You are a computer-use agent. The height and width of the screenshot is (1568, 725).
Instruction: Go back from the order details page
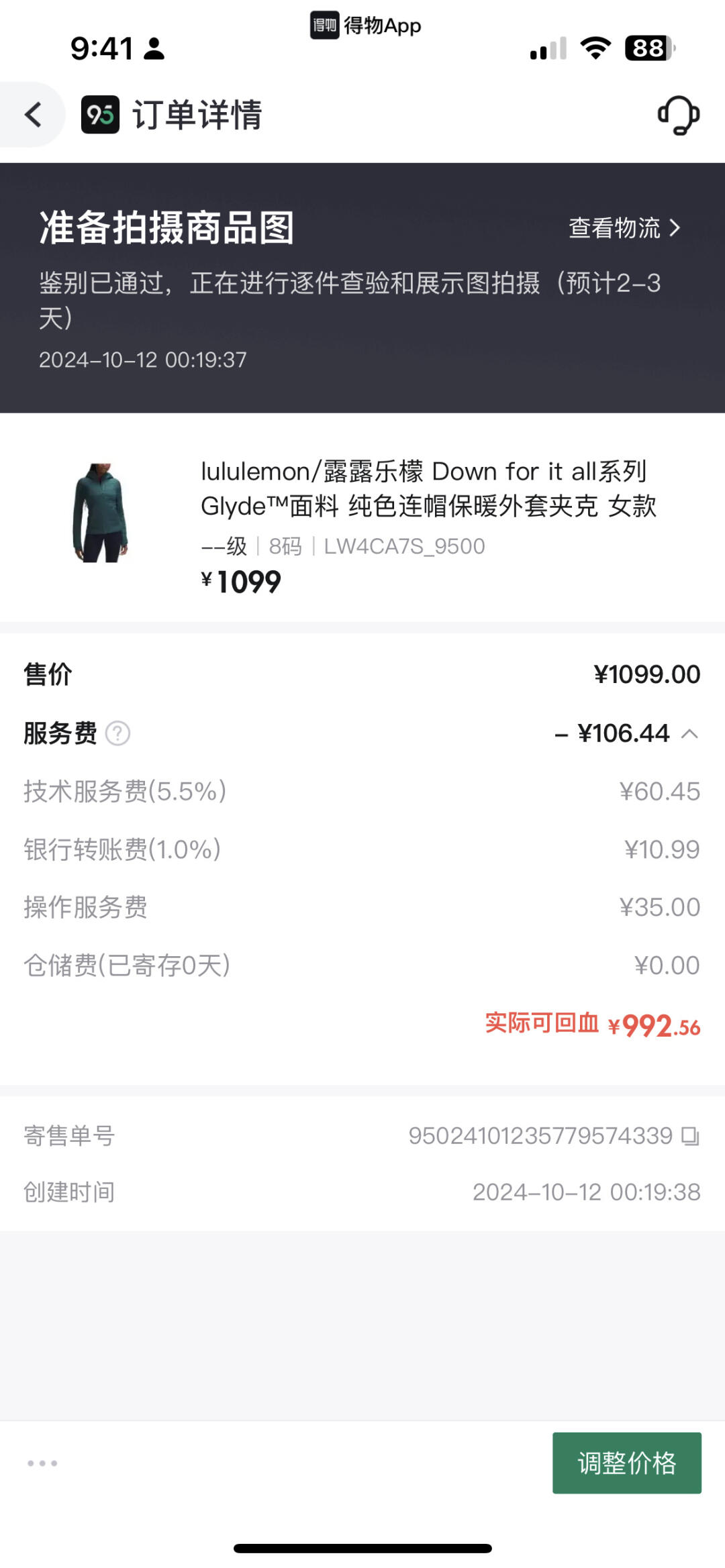pos(34,115)
